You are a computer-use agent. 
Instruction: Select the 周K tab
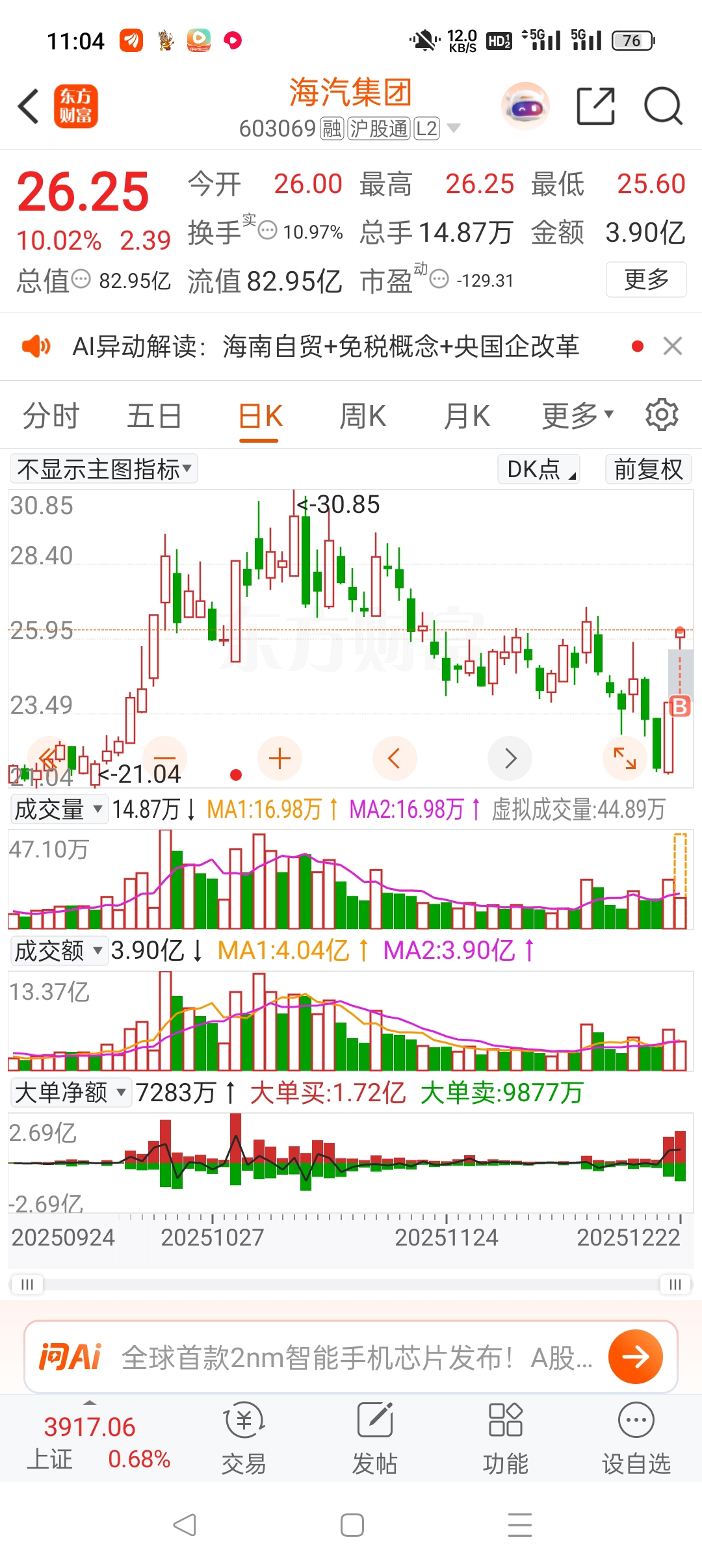click(x=363, y=416)
